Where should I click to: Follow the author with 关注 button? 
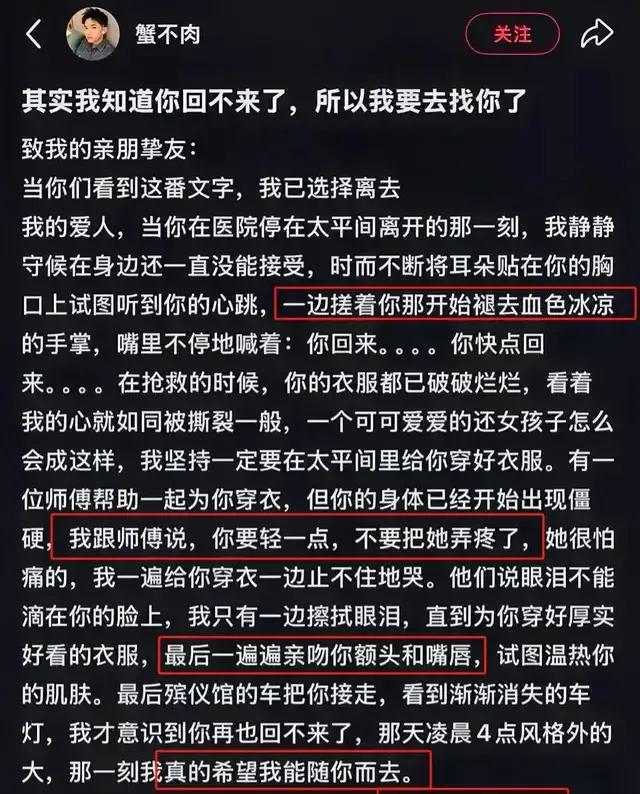click(x=512, y=34)
